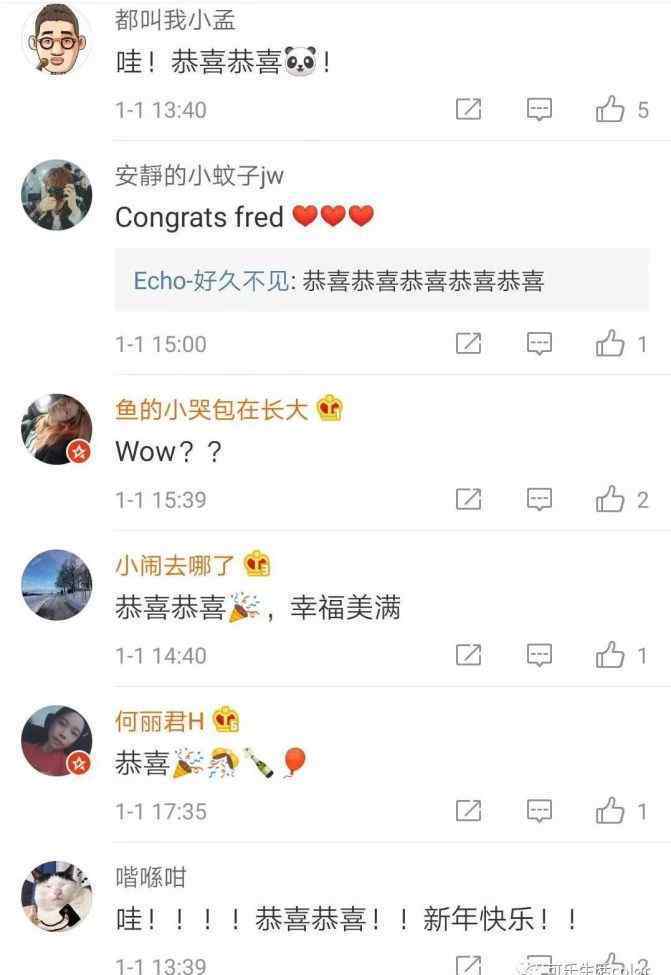Reply to 都叫我小孟's comment
Viewport: 671px width, 975px height.
click(x=540, y=110)
